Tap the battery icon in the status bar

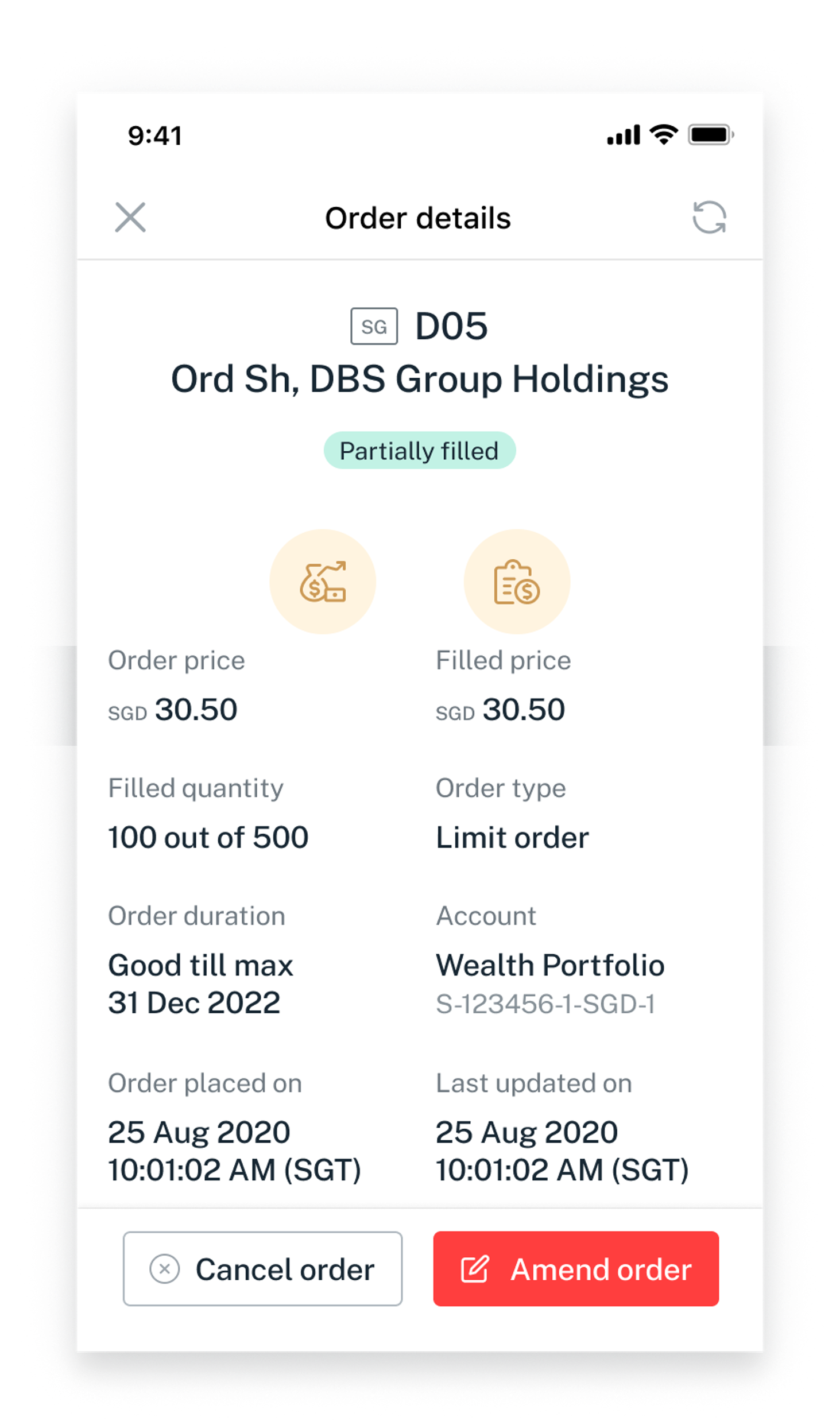pyautogui.click(x=710, y=134)
